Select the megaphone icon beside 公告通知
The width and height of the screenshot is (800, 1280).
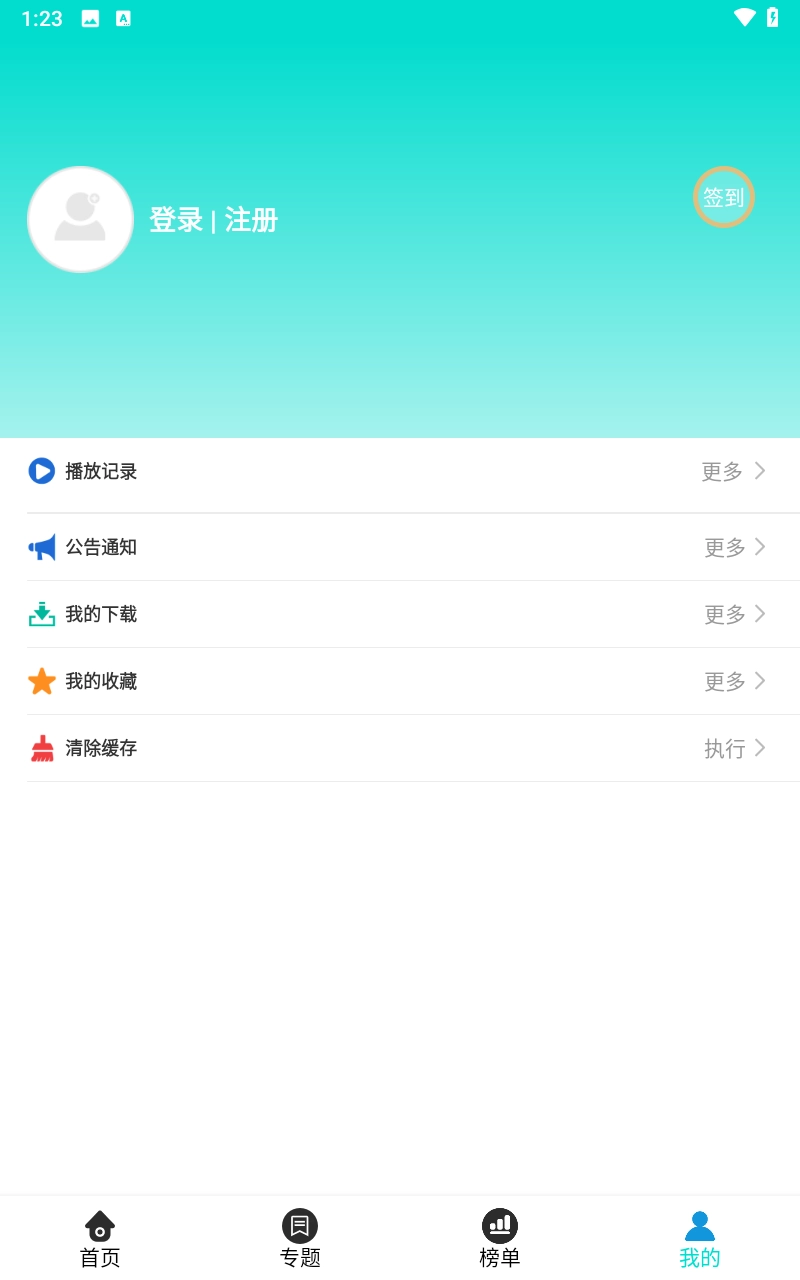pyautogui.click(x=40, y=547)
